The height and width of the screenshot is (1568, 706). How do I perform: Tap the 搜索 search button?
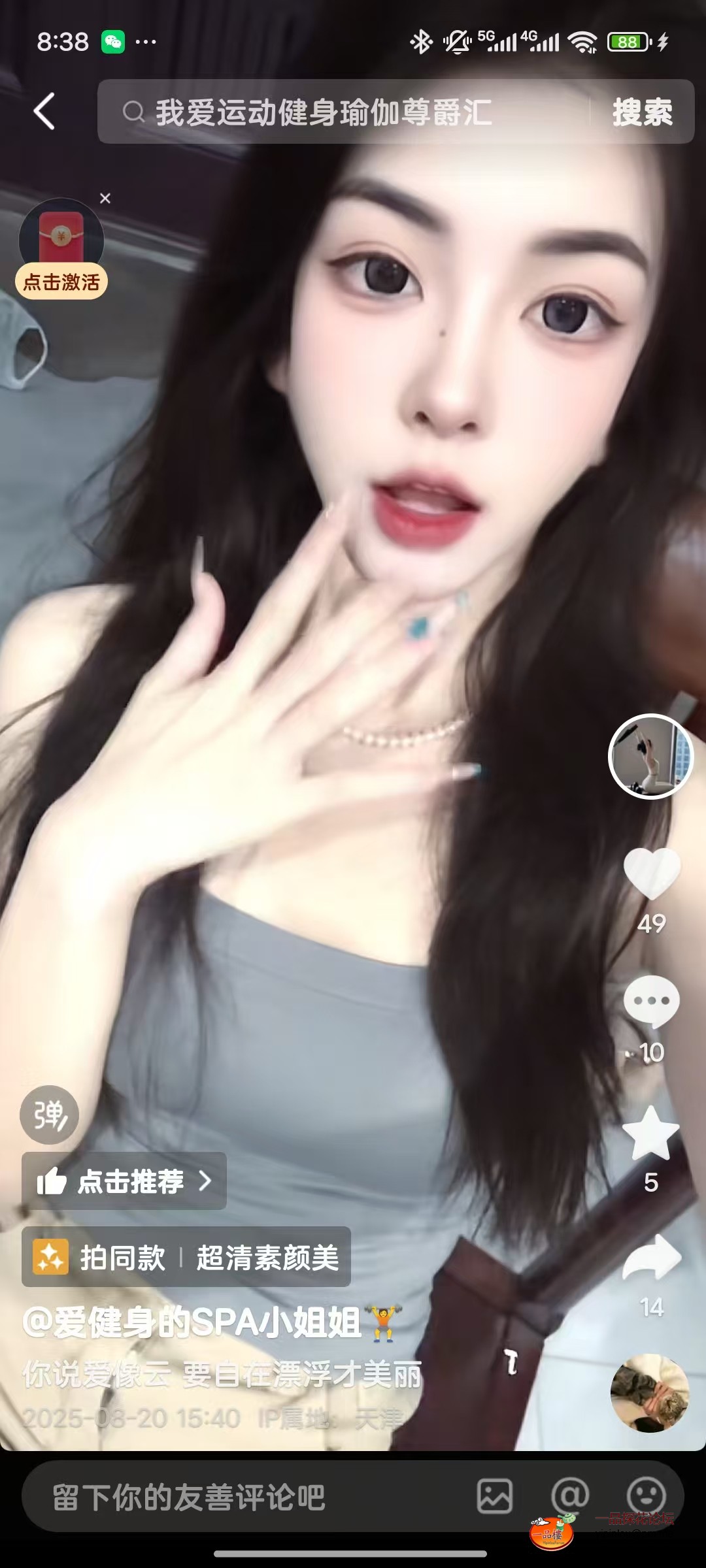[x=642, y=112]
